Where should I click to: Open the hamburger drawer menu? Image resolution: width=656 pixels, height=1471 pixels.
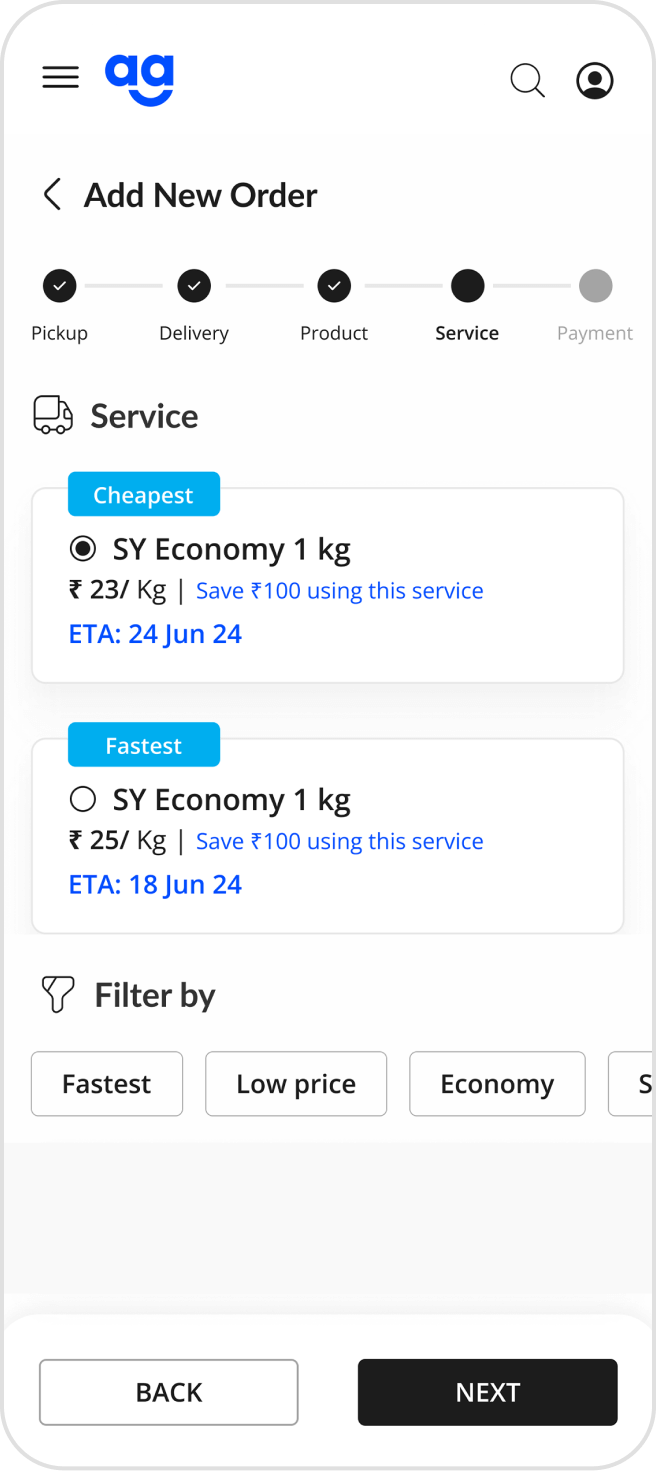click(60, 78)
